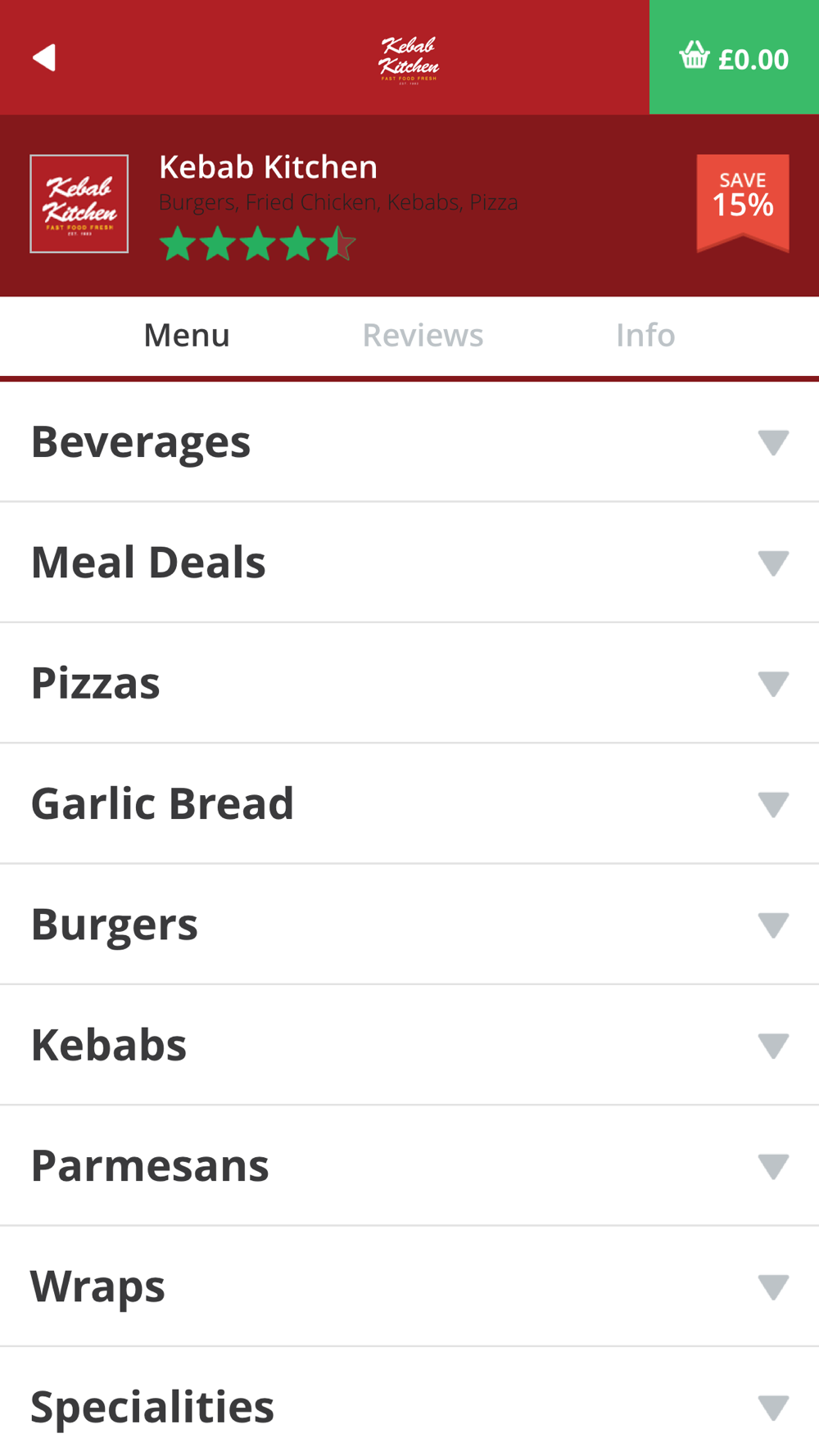Open the Specialities section

tap(409, 1406)
